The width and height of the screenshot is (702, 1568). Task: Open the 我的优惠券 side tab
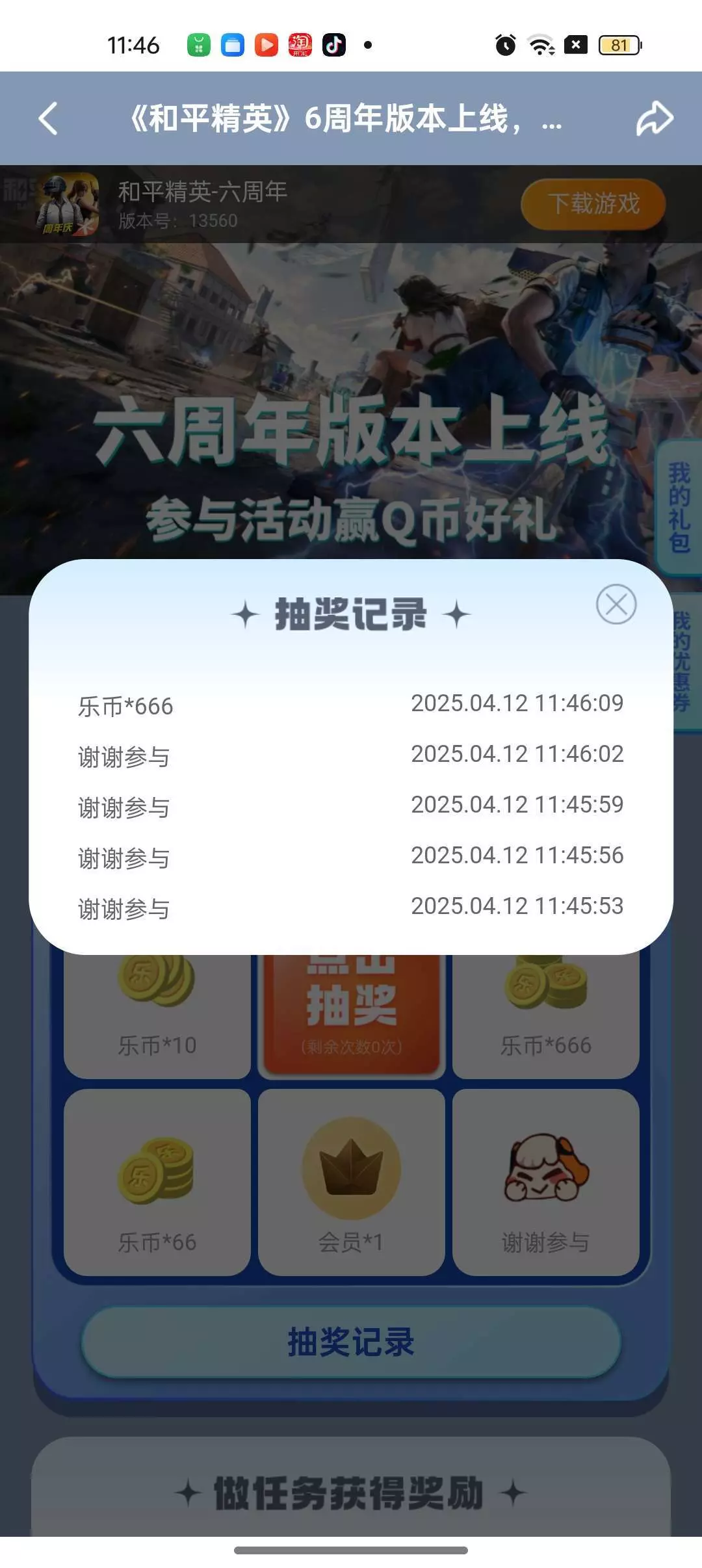[682, 662]
